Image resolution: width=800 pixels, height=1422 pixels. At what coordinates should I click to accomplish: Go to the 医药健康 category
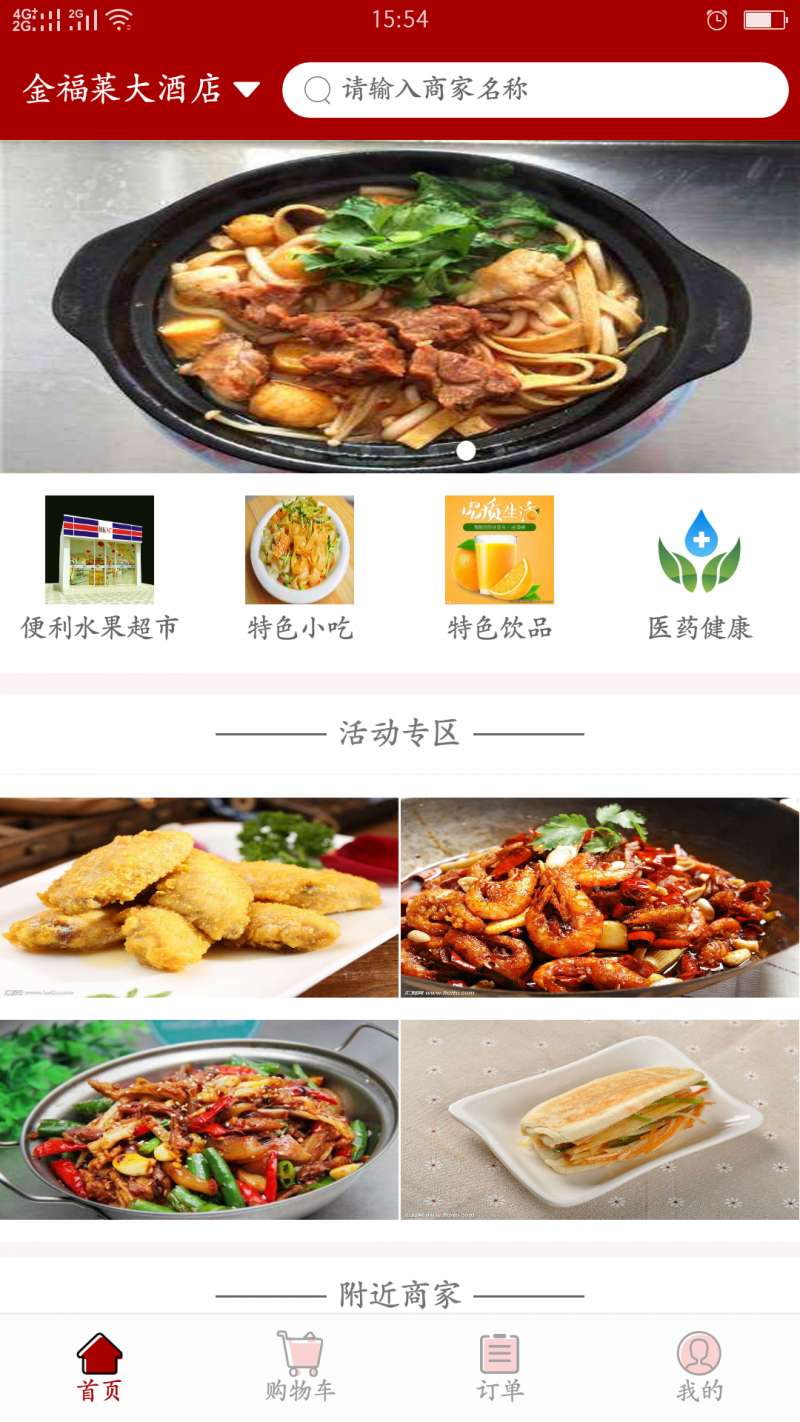[699, 567]
